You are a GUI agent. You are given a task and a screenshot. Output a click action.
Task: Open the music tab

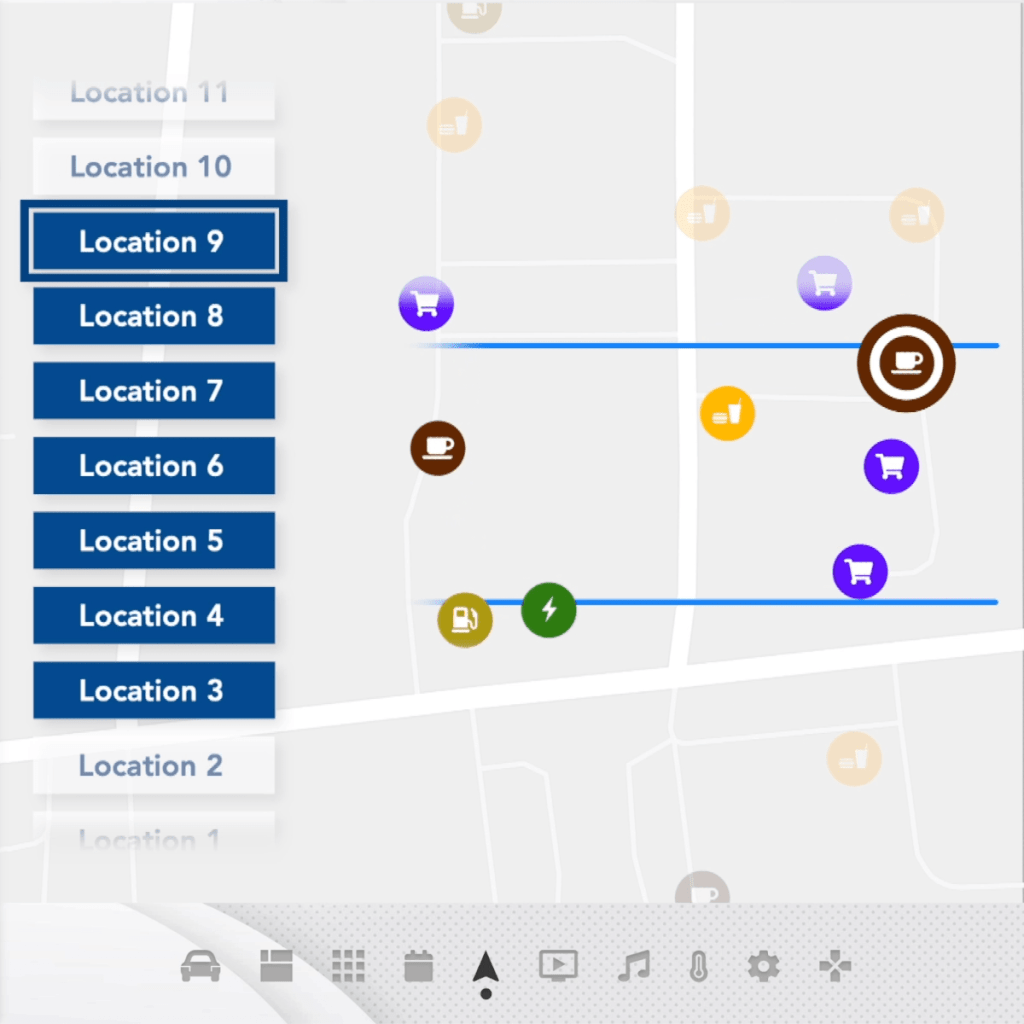(633, 966)
